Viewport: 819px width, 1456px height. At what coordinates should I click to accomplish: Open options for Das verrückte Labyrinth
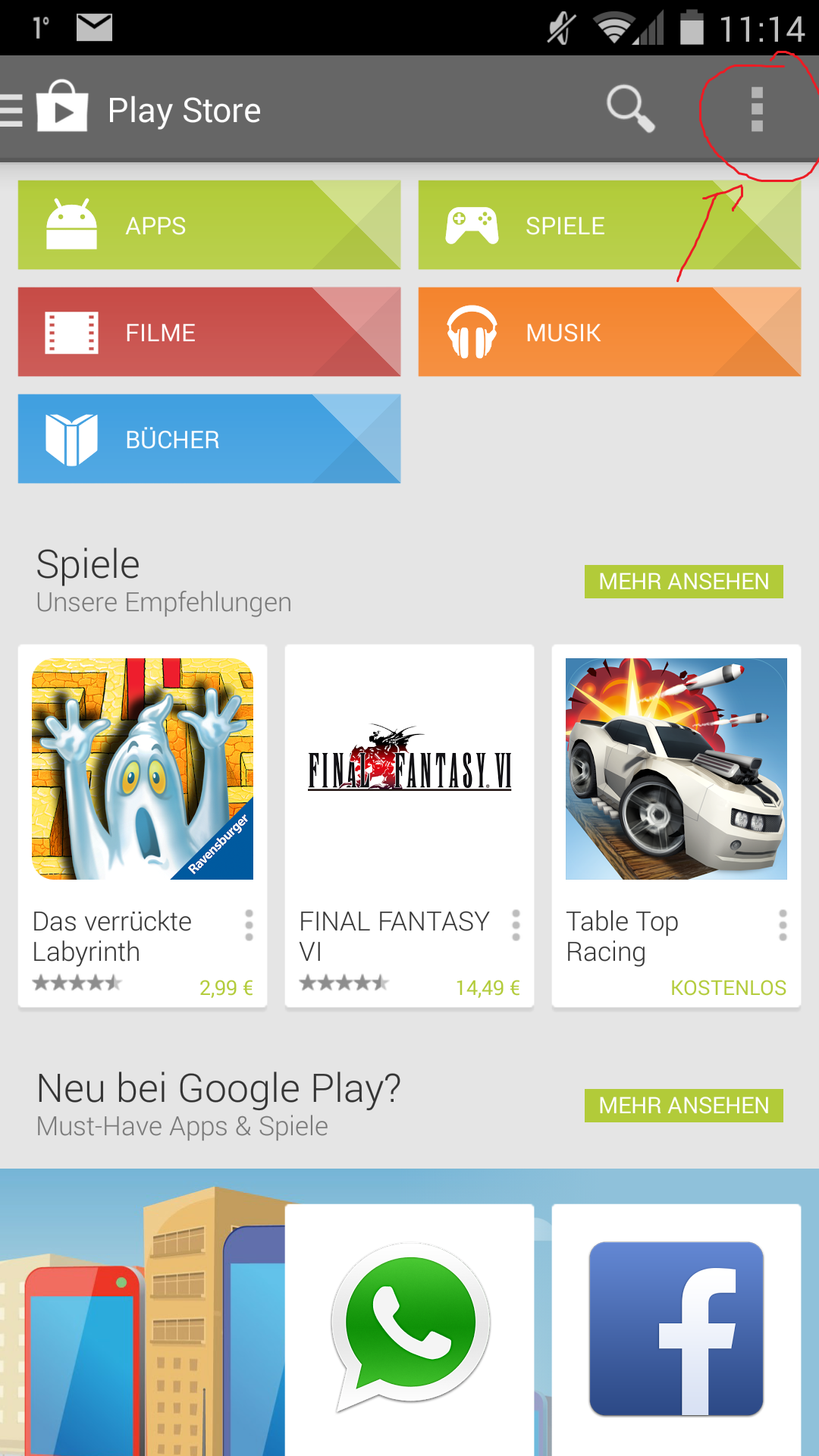(x=249, y=926)
